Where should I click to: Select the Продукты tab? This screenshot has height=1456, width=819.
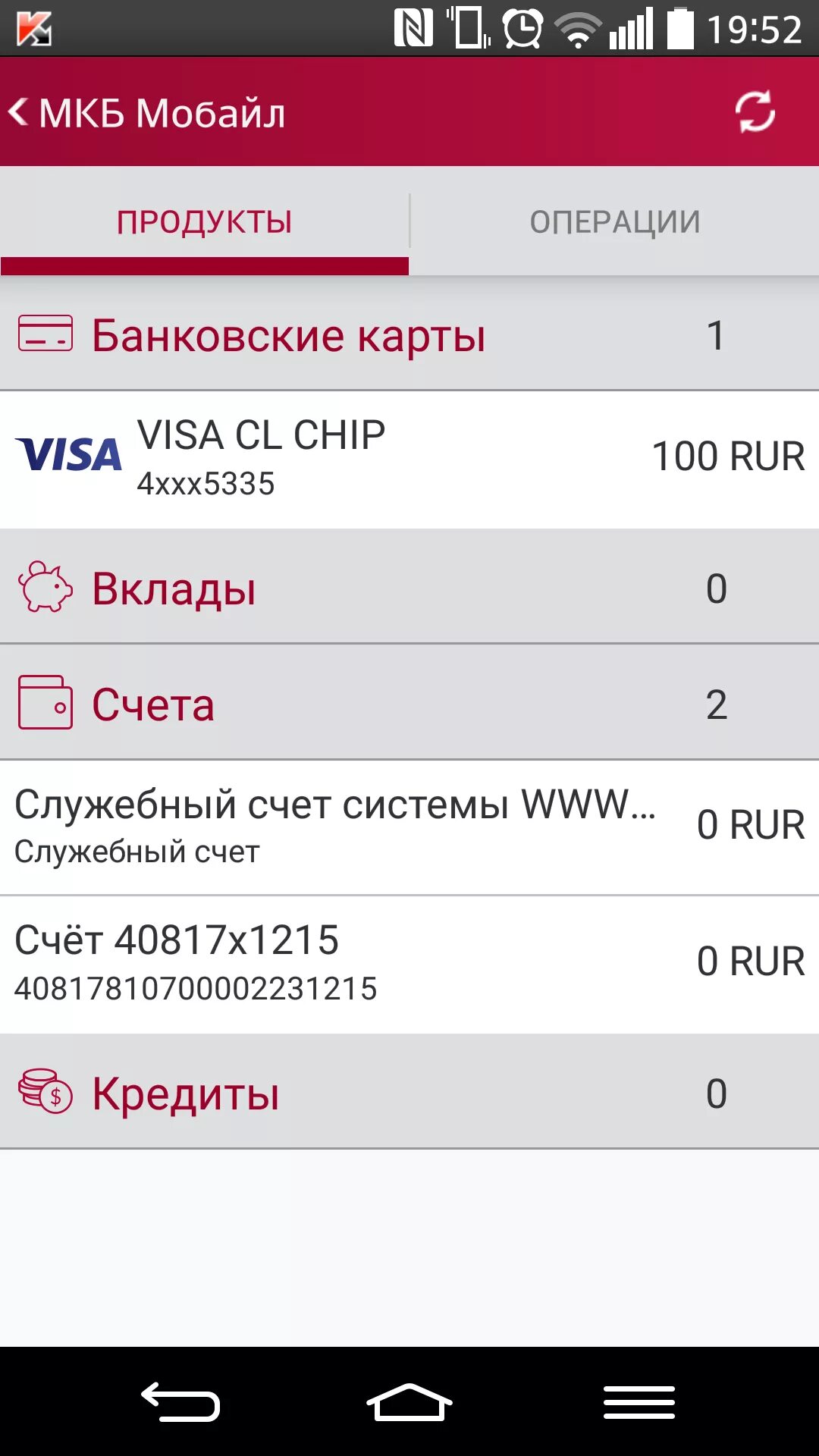point(204,221)
